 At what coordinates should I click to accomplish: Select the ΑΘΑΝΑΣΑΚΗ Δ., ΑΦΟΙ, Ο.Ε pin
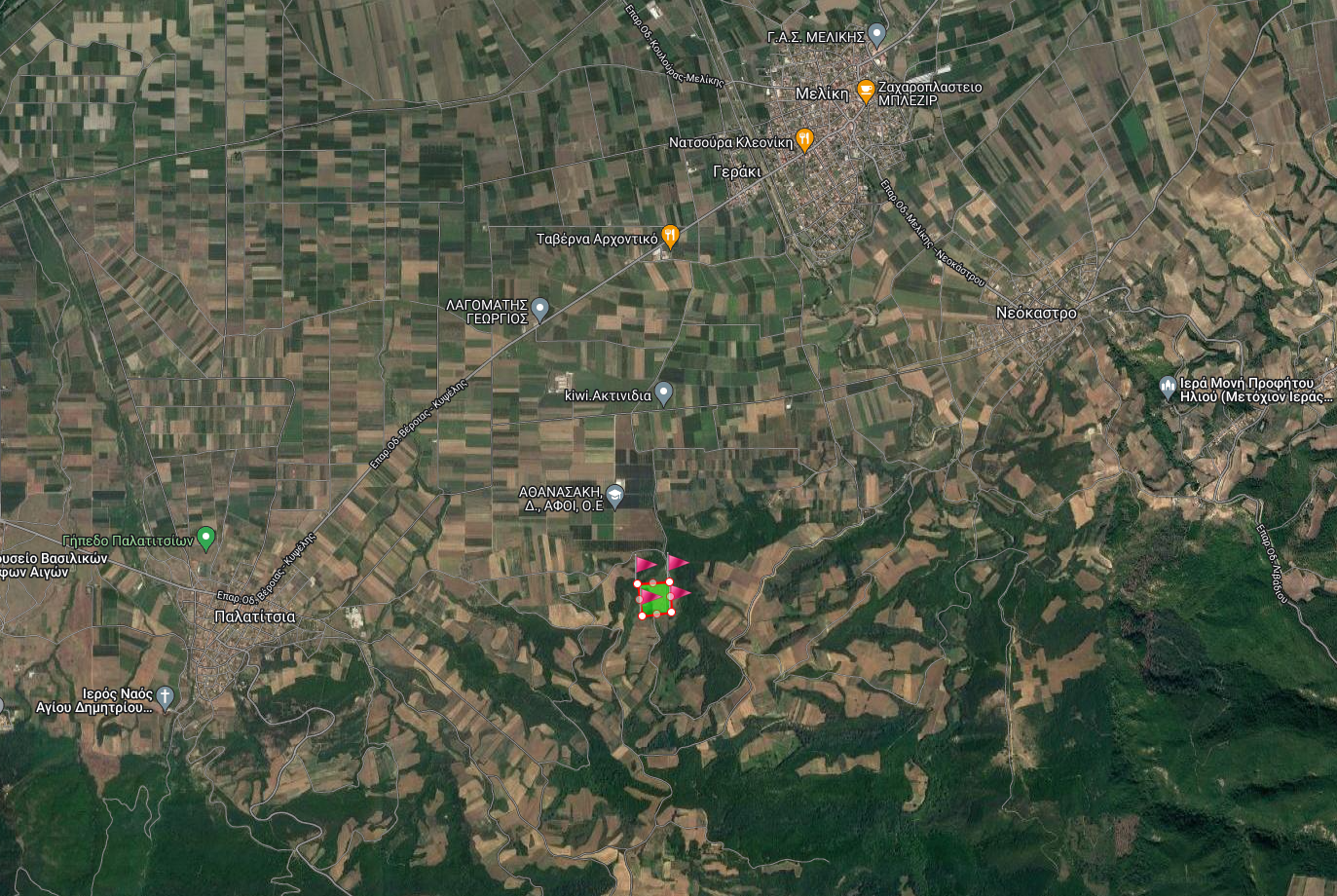[x=614, y=496]
